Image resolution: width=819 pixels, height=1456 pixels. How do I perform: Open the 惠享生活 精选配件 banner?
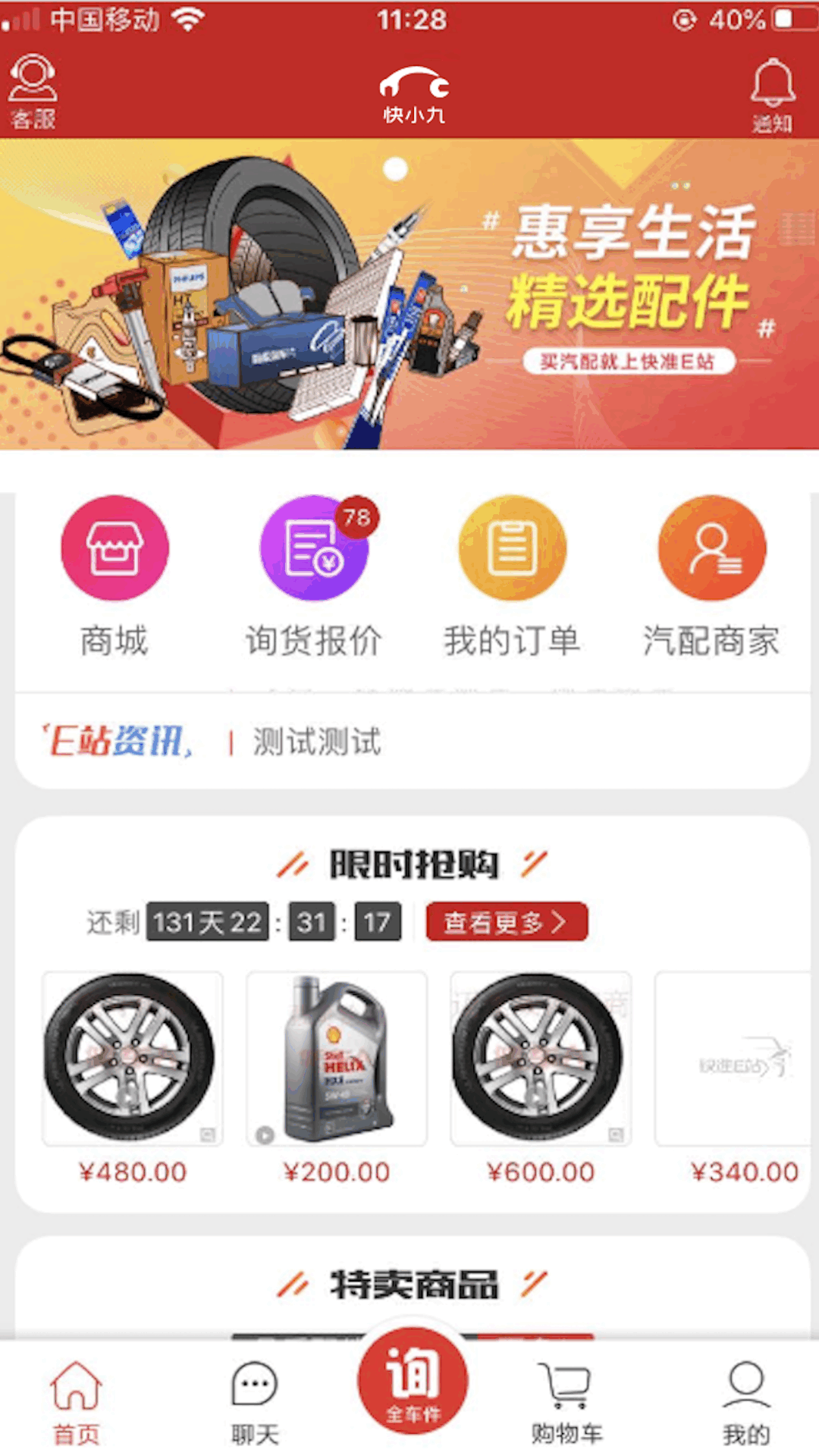(409, 294)
